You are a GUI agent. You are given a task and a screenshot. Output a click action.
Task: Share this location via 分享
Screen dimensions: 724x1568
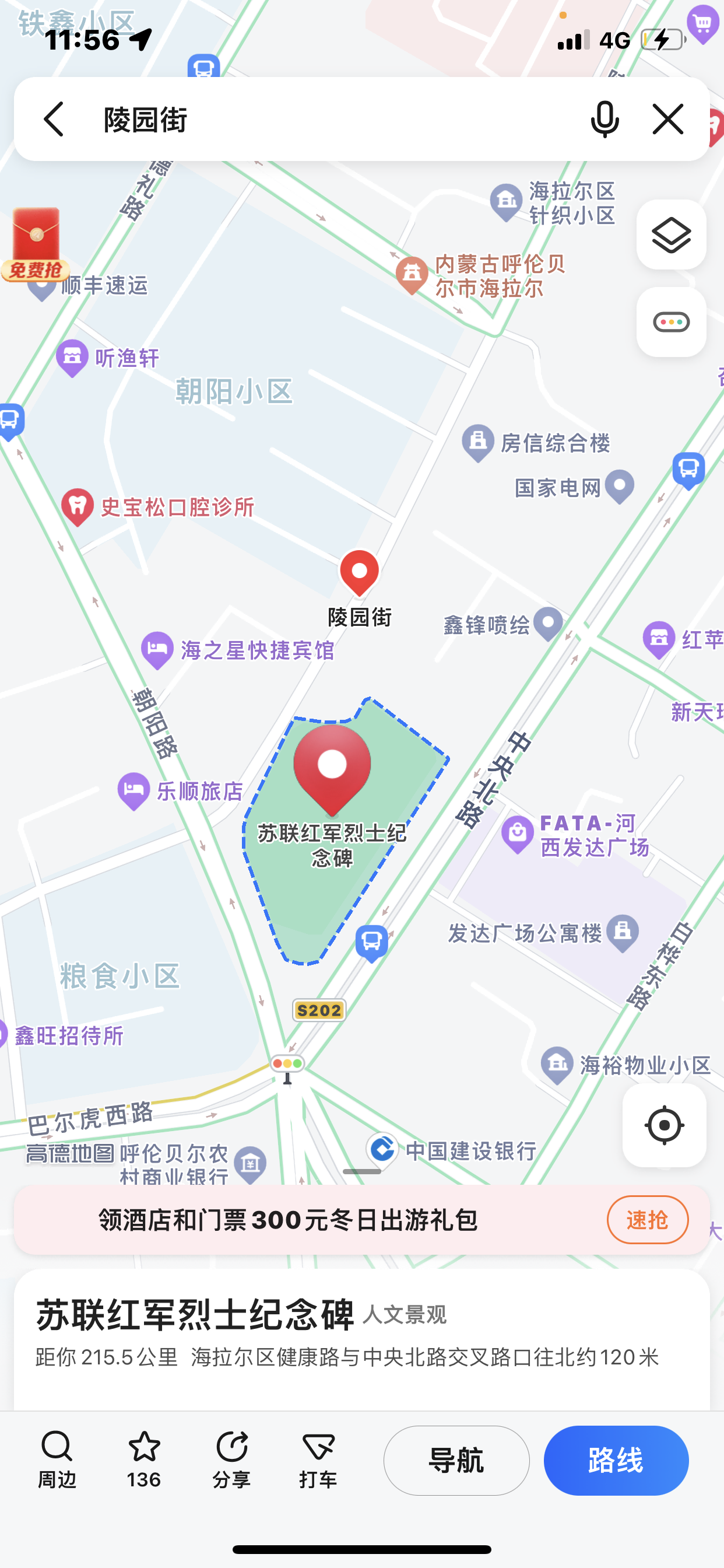[231, 1459]
